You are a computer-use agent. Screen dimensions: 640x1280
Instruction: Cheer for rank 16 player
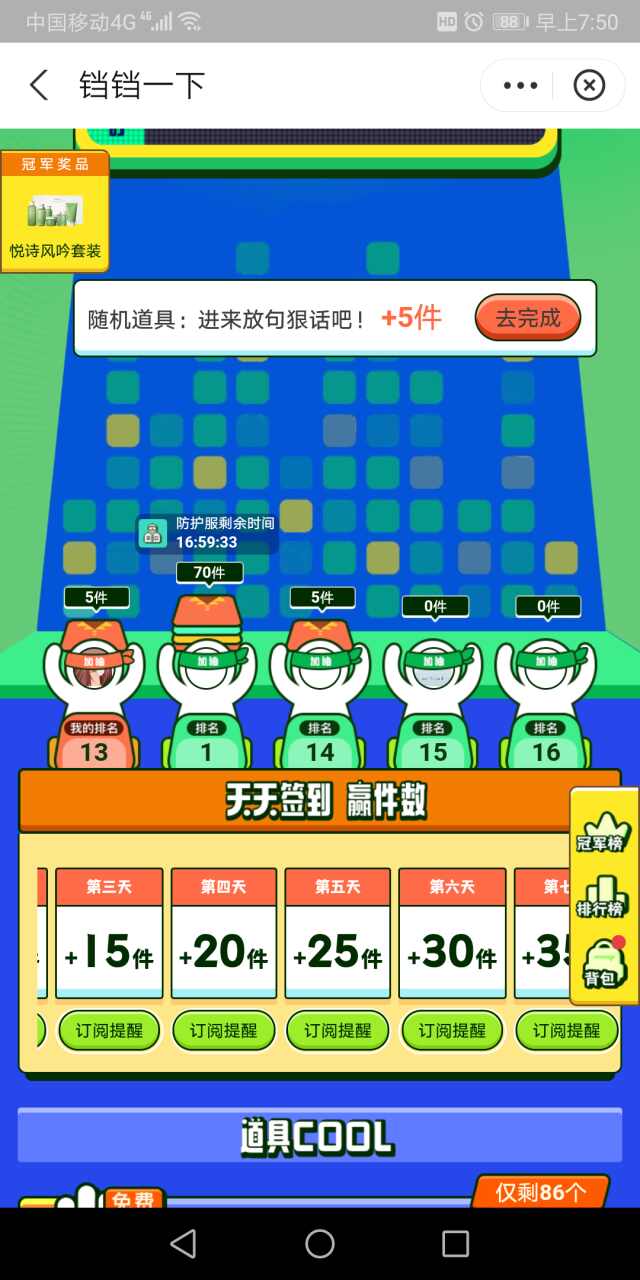(546, 661)
